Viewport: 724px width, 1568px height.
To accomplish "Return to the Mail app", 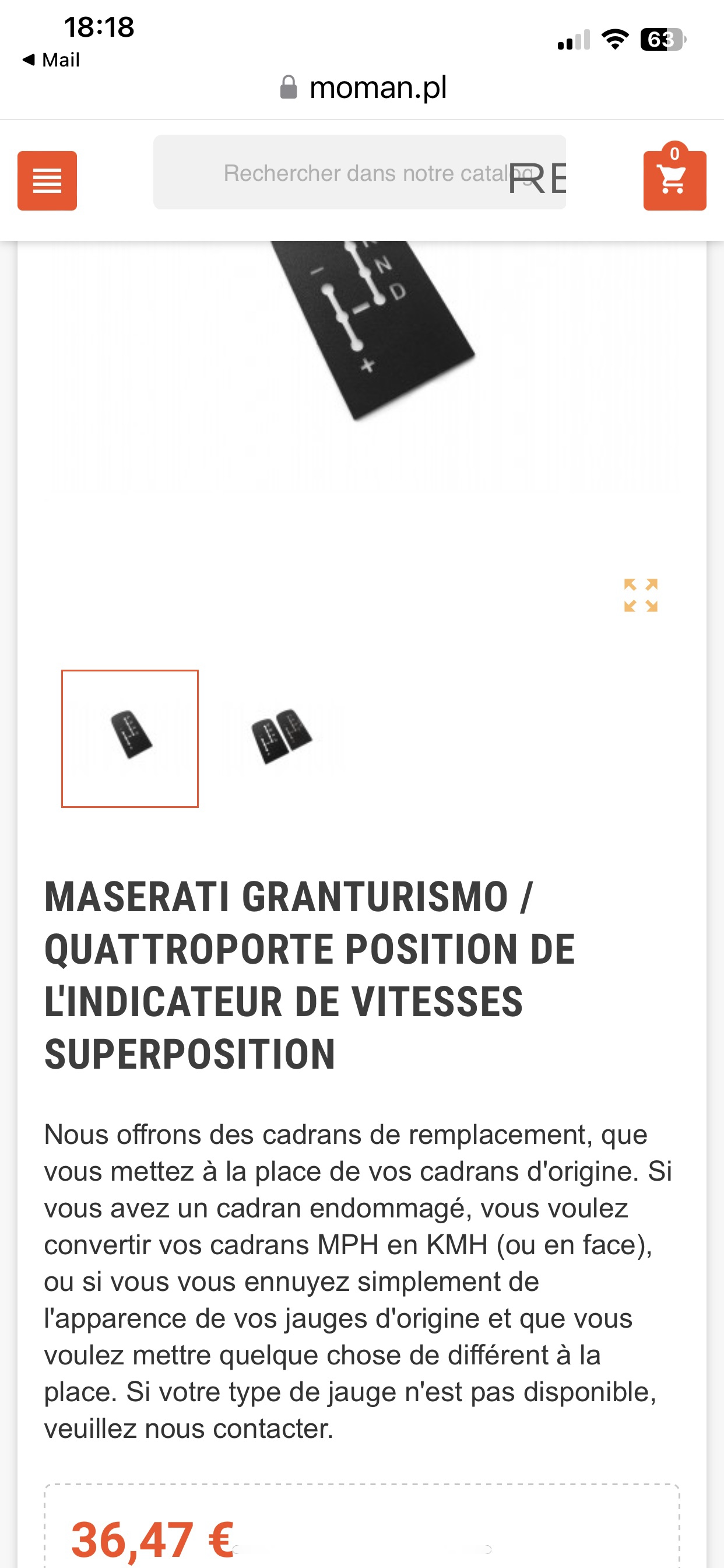I will click(51, 60).
